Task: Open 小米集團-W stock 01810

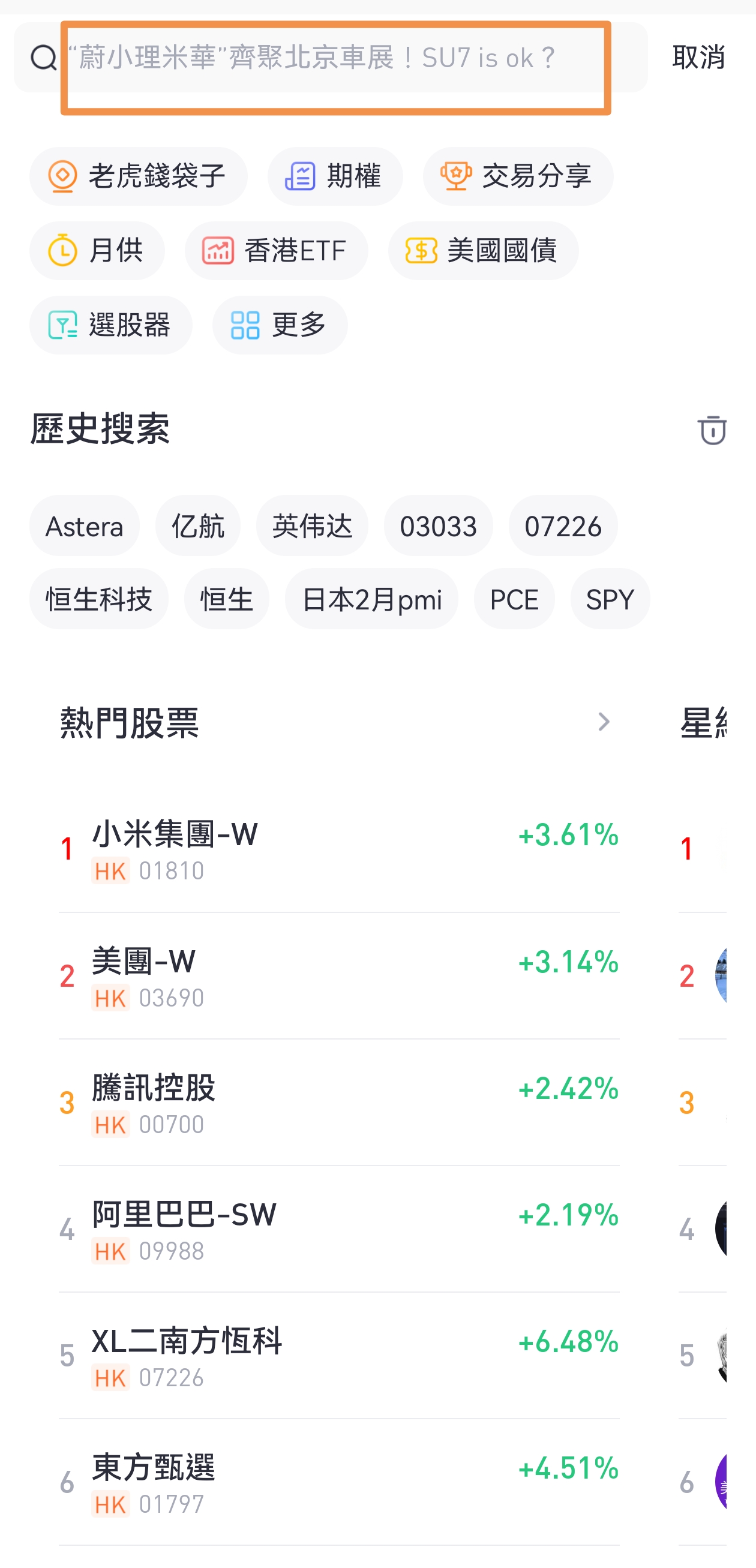Action: point(338,851)
